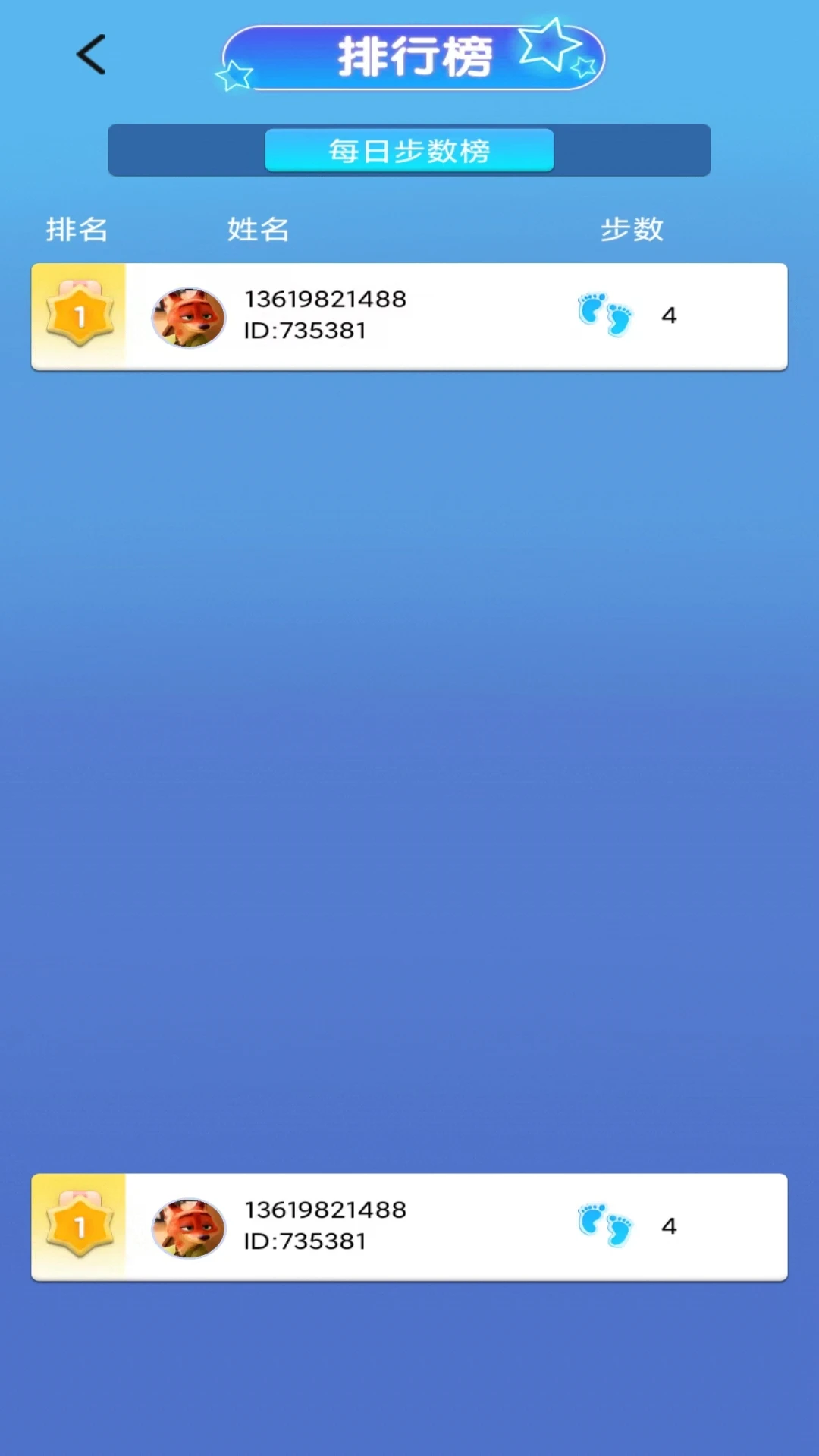Select the 每日步数榜 tab
The height and width of the screenshot is (1456, 819).
(x=409, y=150)
